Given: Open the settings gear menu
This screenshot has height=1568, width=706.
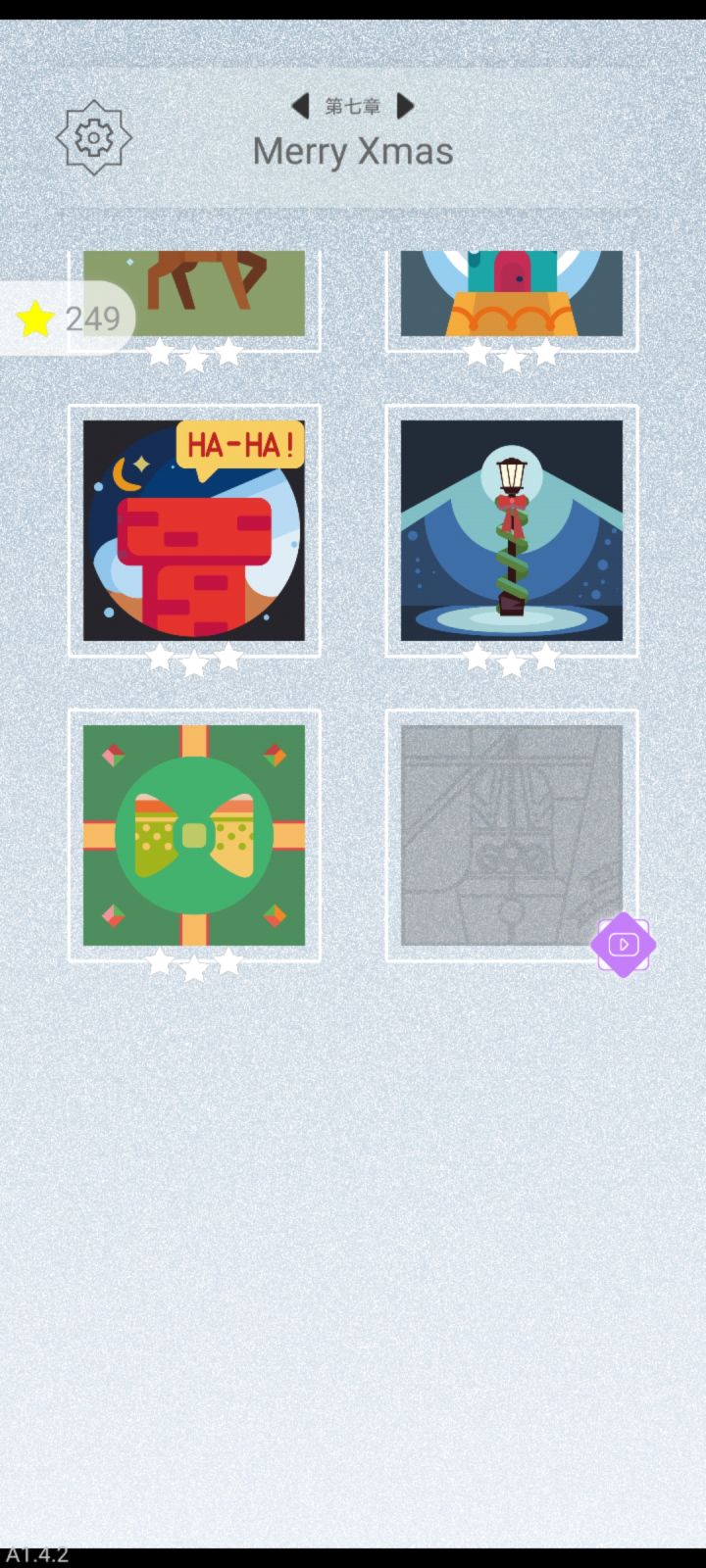Looking at the screenshot, I should click(94, 137).
